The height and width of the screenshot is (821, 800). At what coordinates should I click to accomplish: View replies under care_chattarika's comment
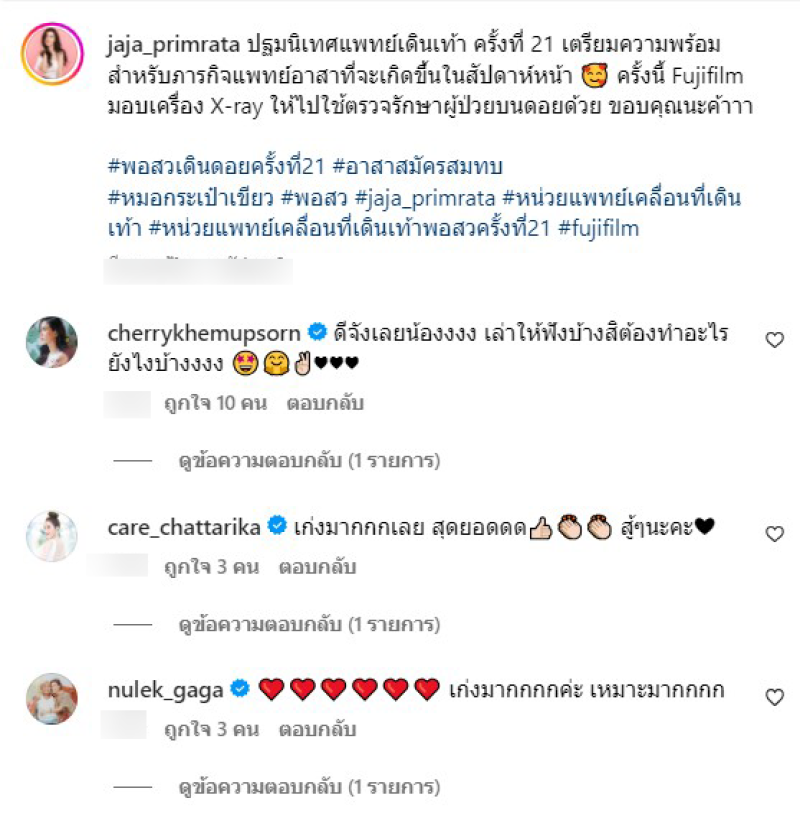(x=308, y=625)
